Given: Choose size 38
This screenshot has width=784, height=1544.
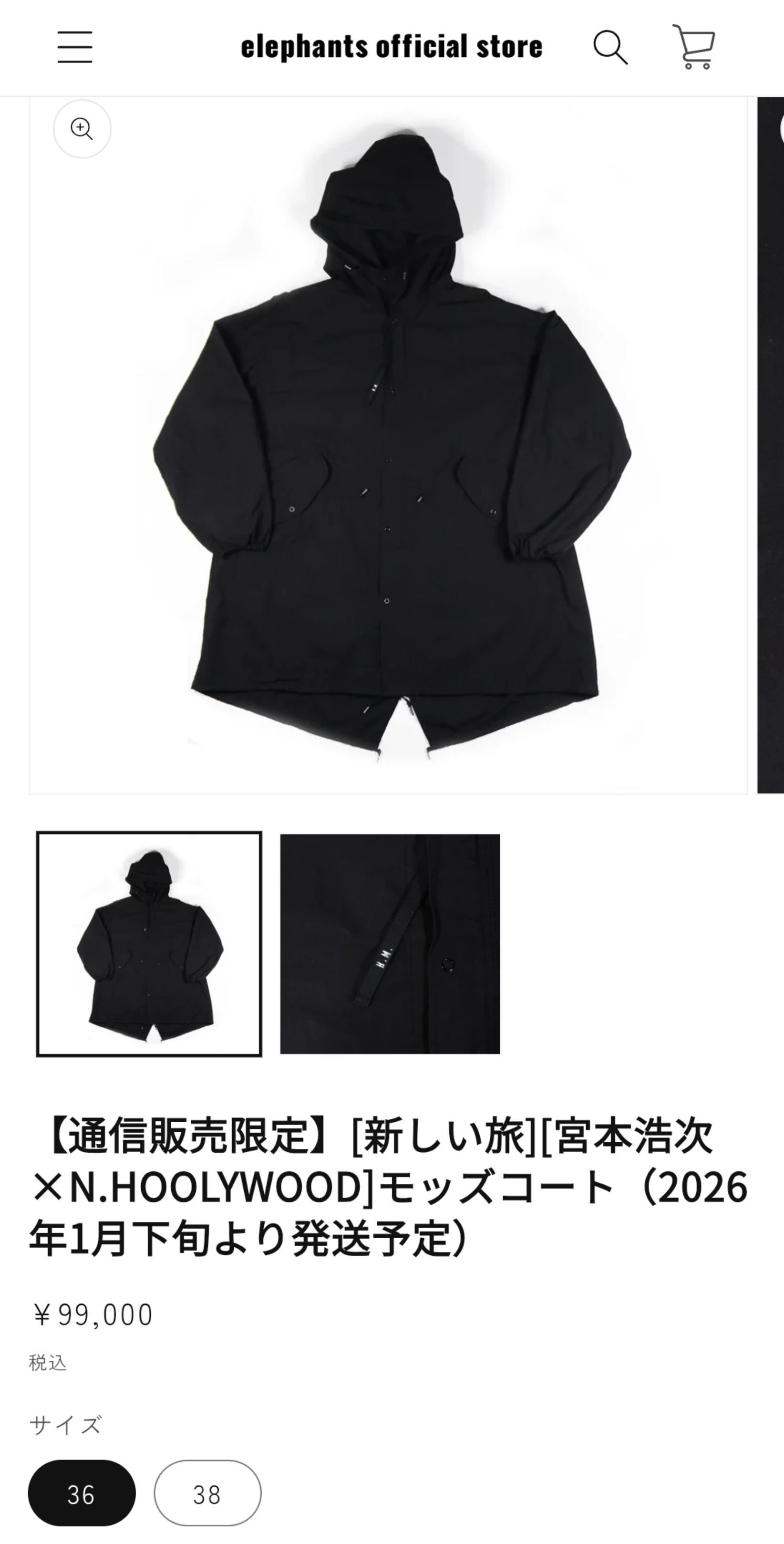Looking at the screenshot, I should (207, 1494).
